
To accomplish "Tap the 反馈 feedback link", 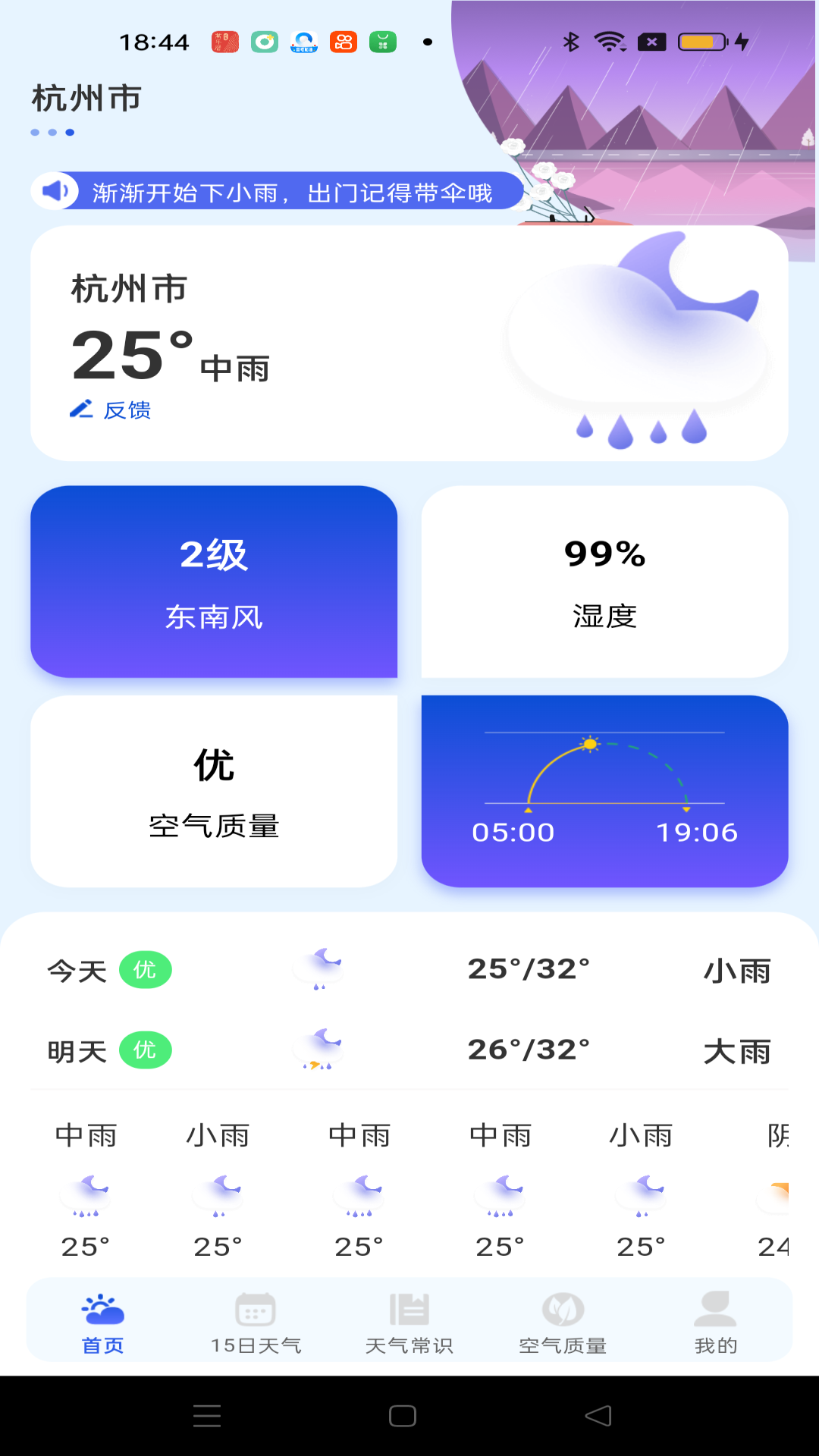I will [x=111, y=410].
